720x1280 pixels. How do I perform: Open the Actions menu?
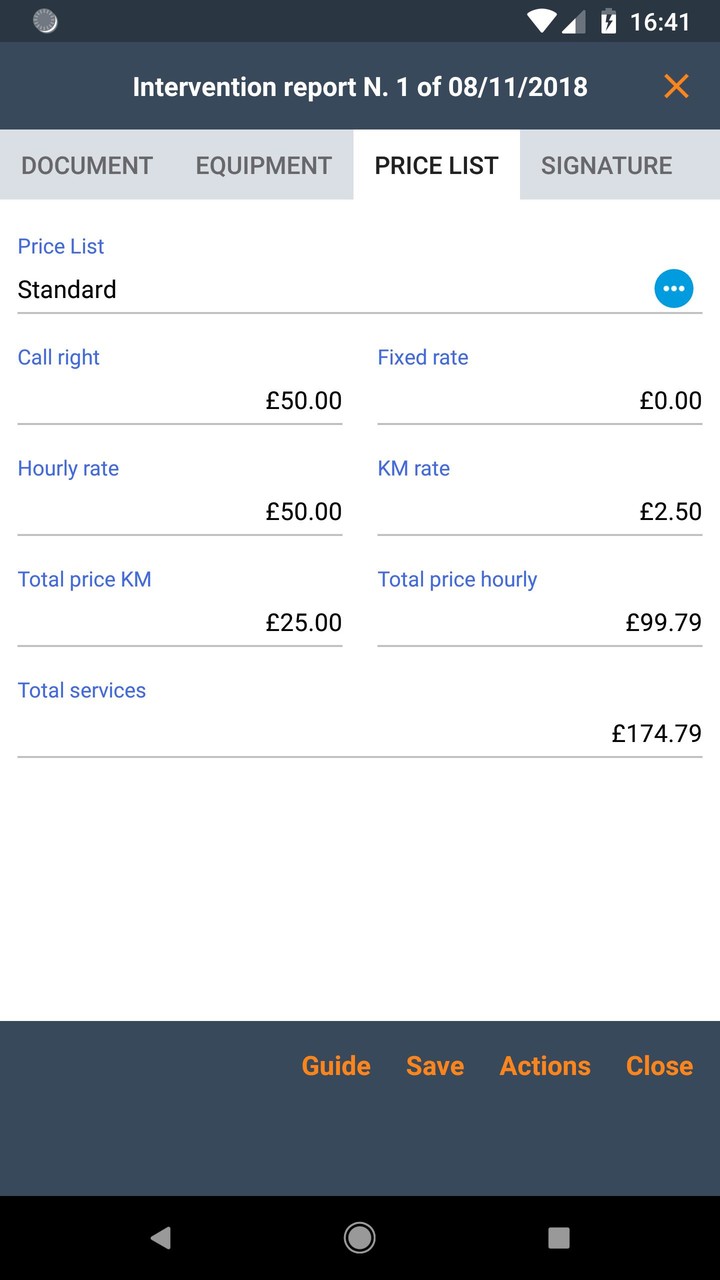(545, 1066)
